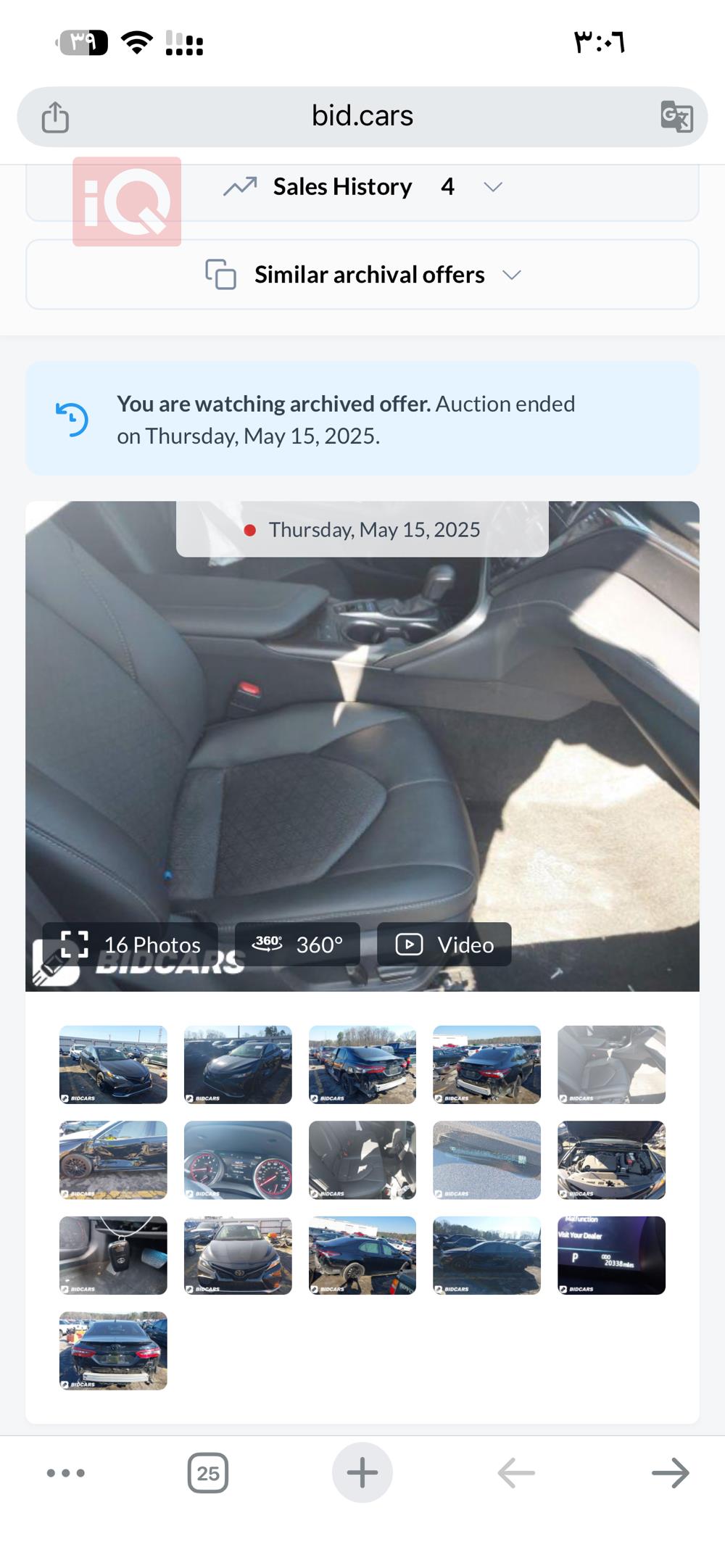Open the browser menu with three dots

click(66, 1473)
